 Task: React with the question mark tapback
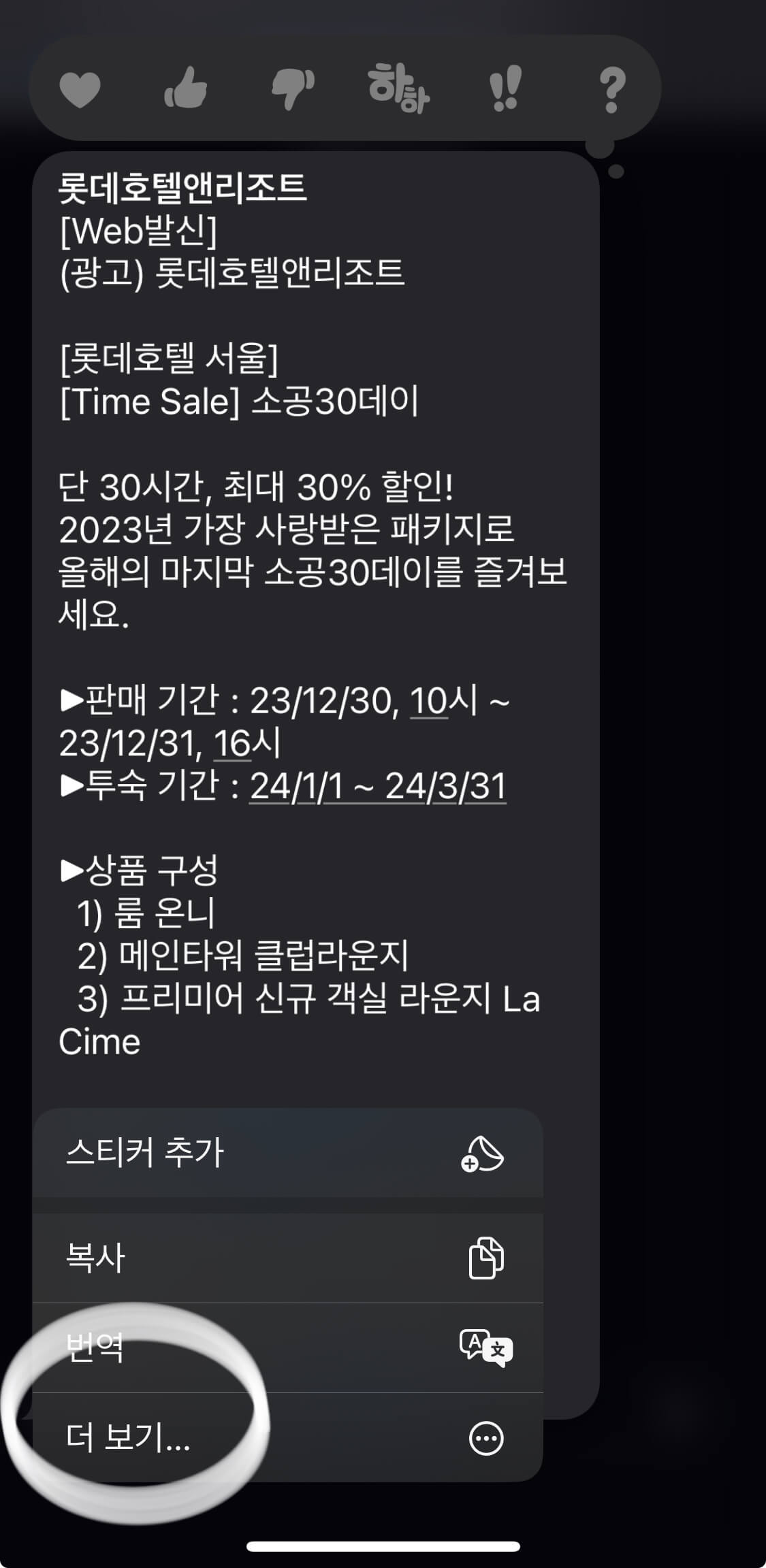611,88
